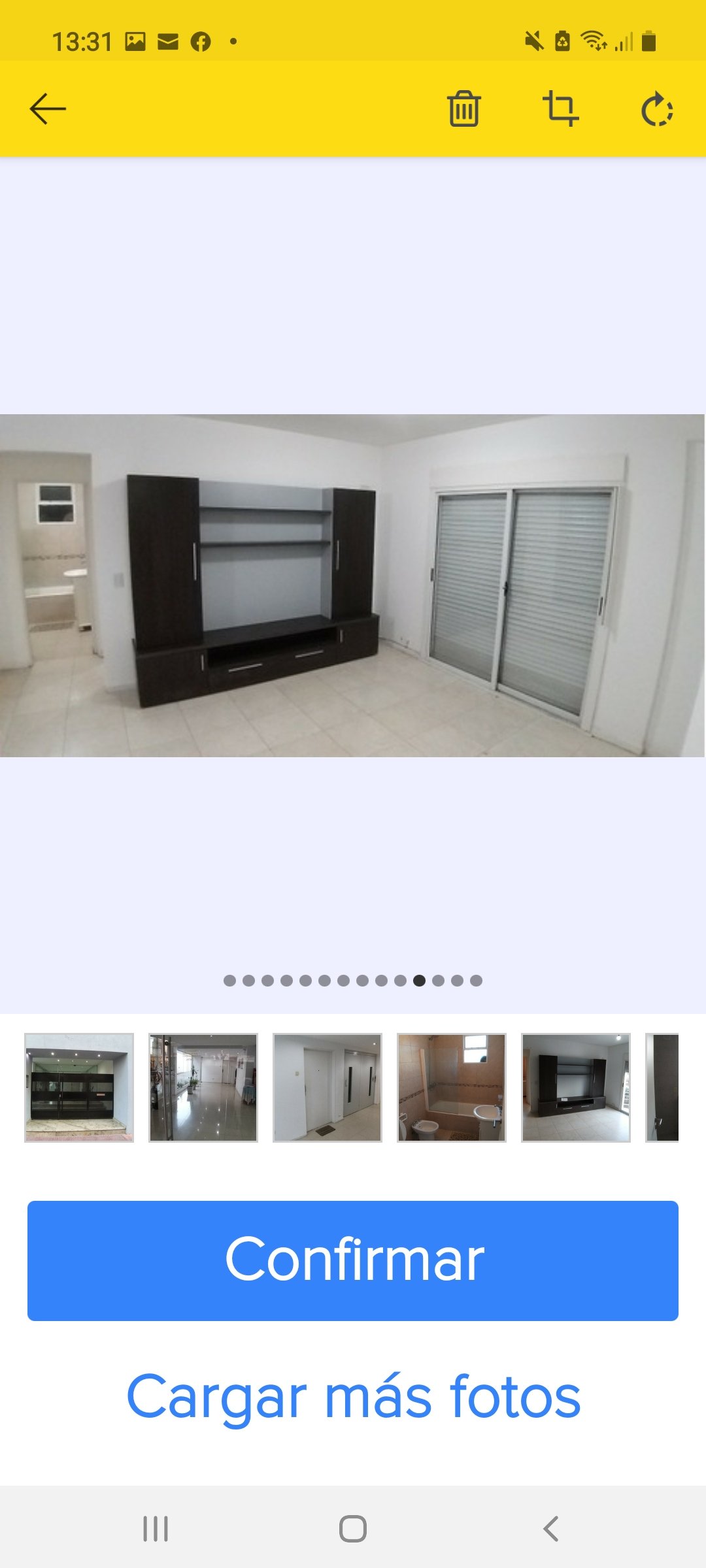
Task: Open the system recent apps
Action: coord(156,1529)
